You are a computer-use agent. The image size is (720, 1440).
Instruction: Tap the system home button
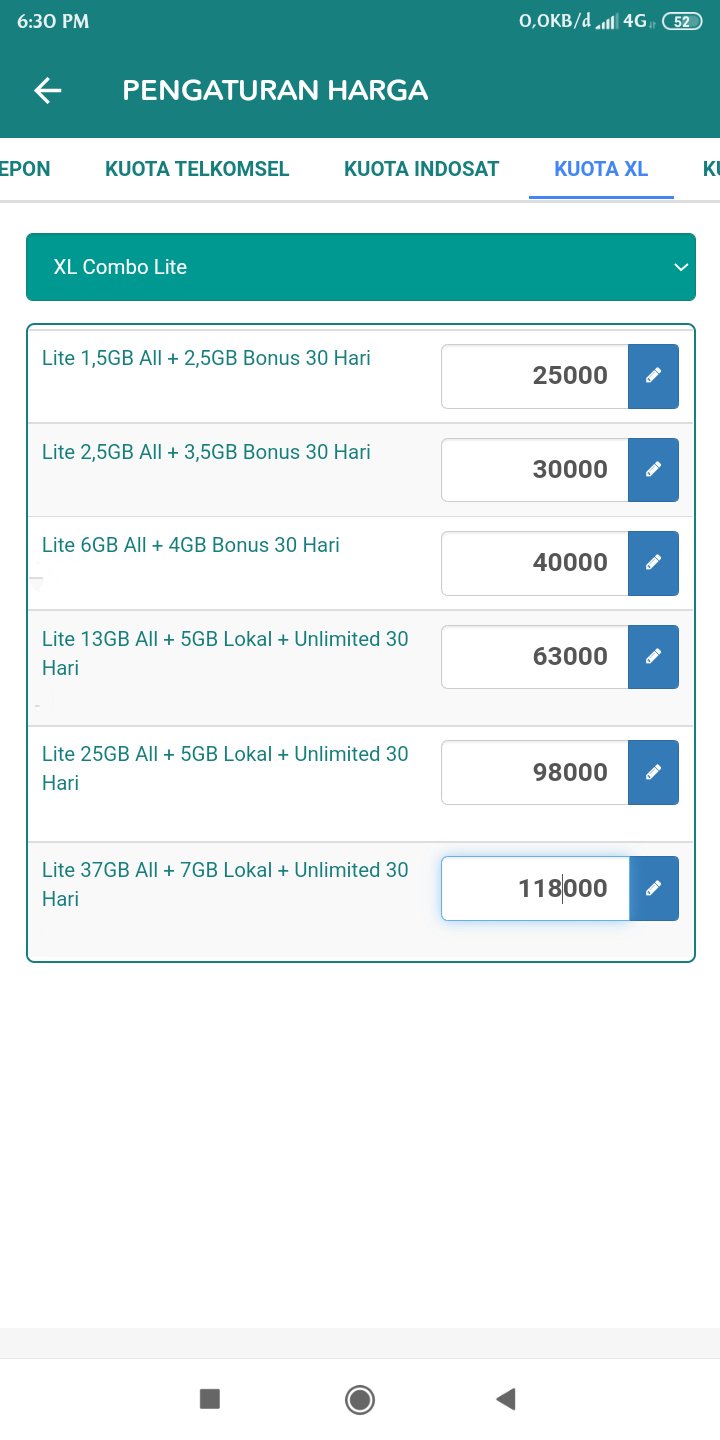click(x=360, y=1399)
